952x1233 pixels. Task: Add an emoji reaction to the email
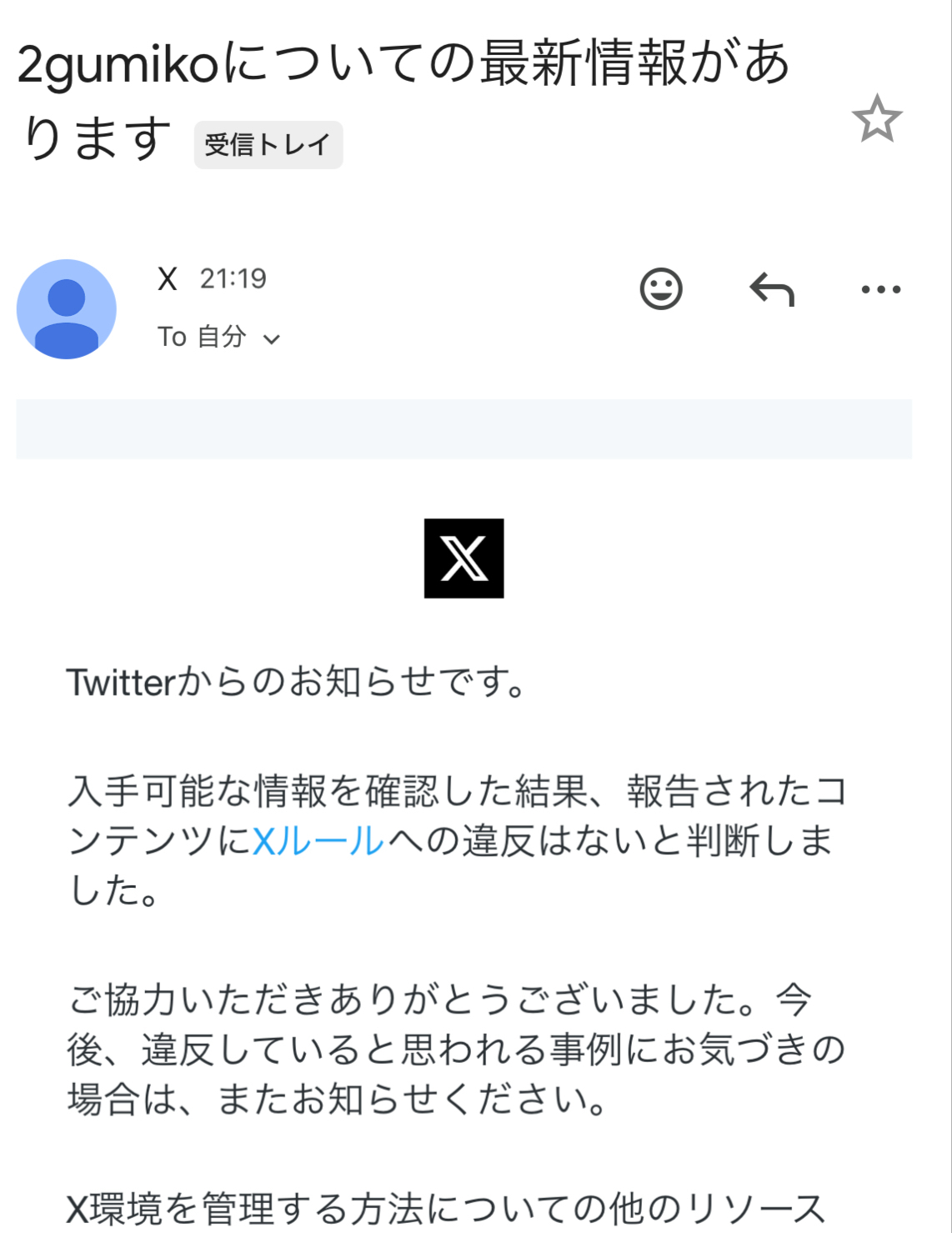pyautogui.click(x=661, y=289)
